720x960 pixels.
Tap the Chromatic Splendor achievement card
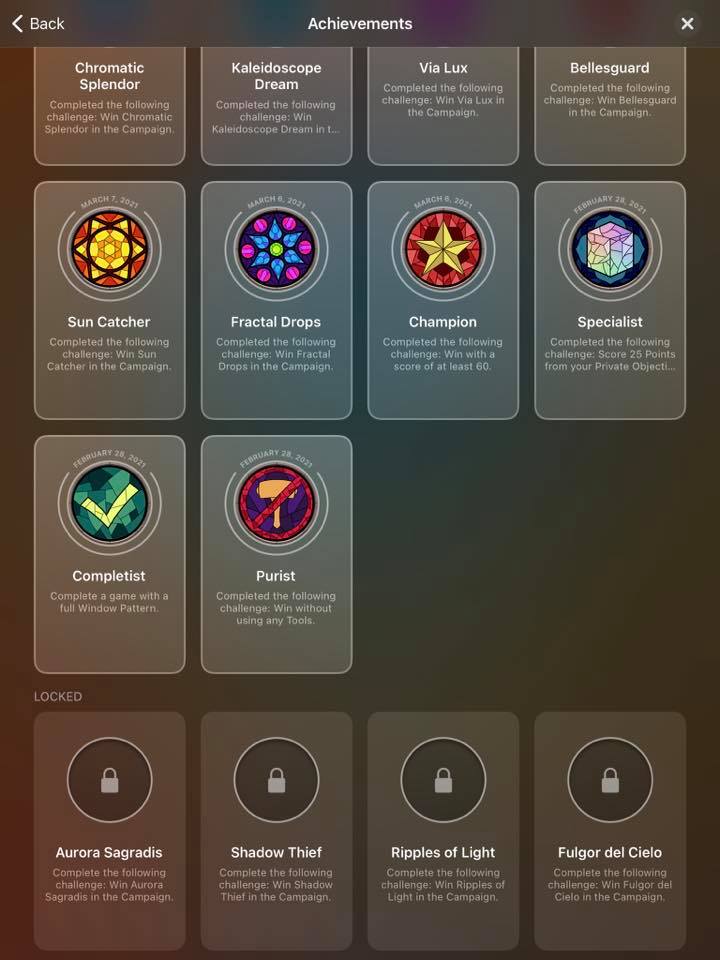(110, 105)
